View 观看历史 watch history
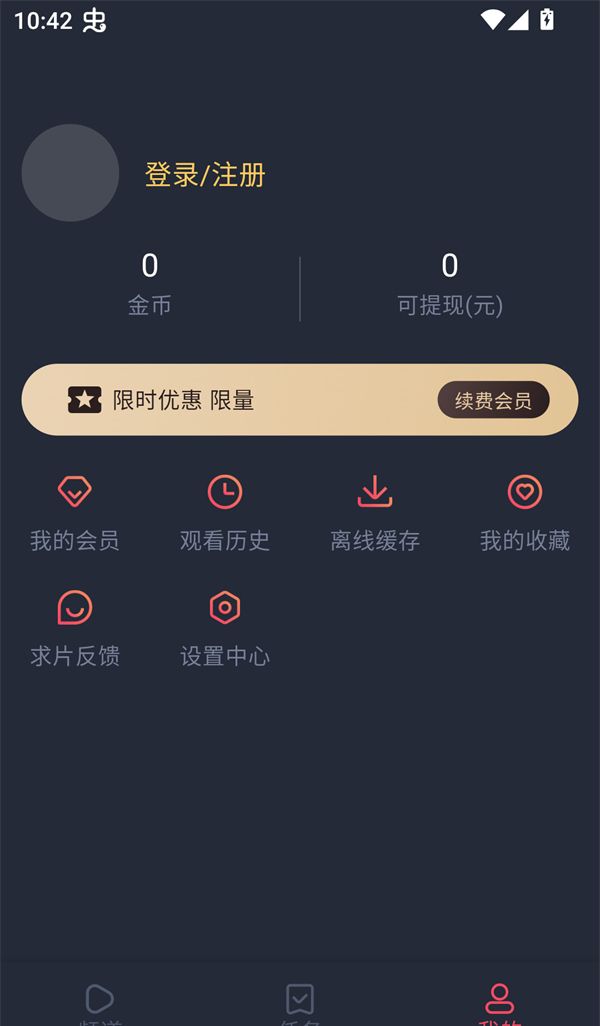The image size is (600, 1026). point(225,513)
